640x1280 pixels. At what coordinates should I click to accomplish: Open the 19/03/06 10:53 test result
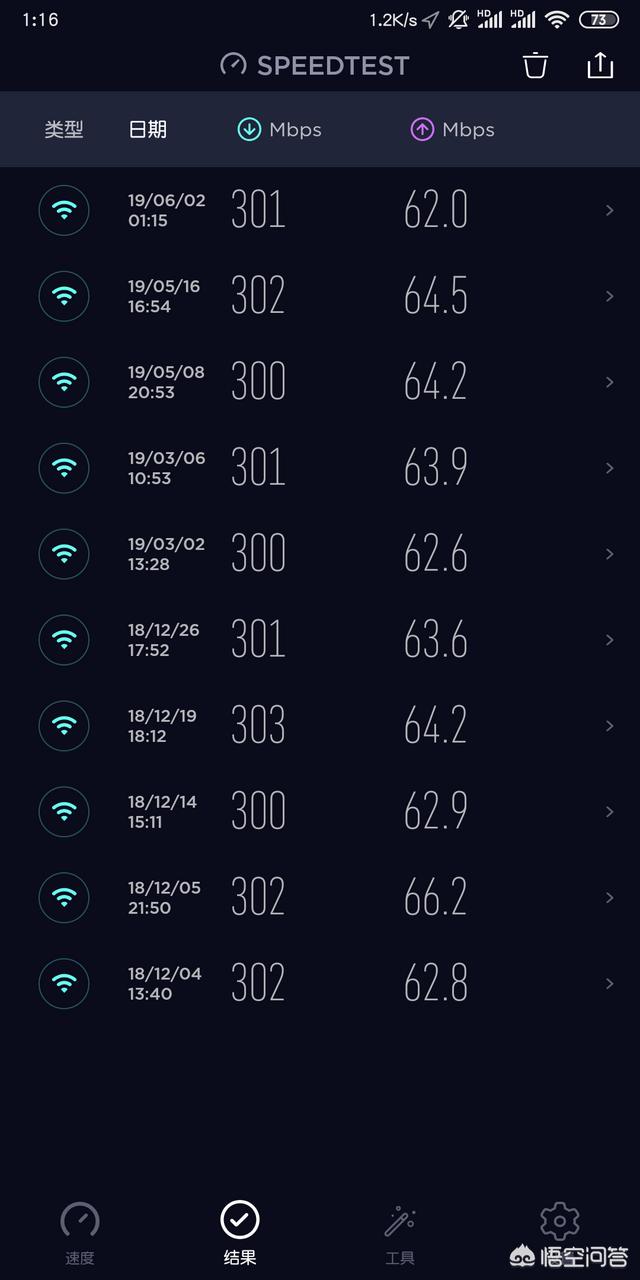pyautogui.click(x=320, y=468)
